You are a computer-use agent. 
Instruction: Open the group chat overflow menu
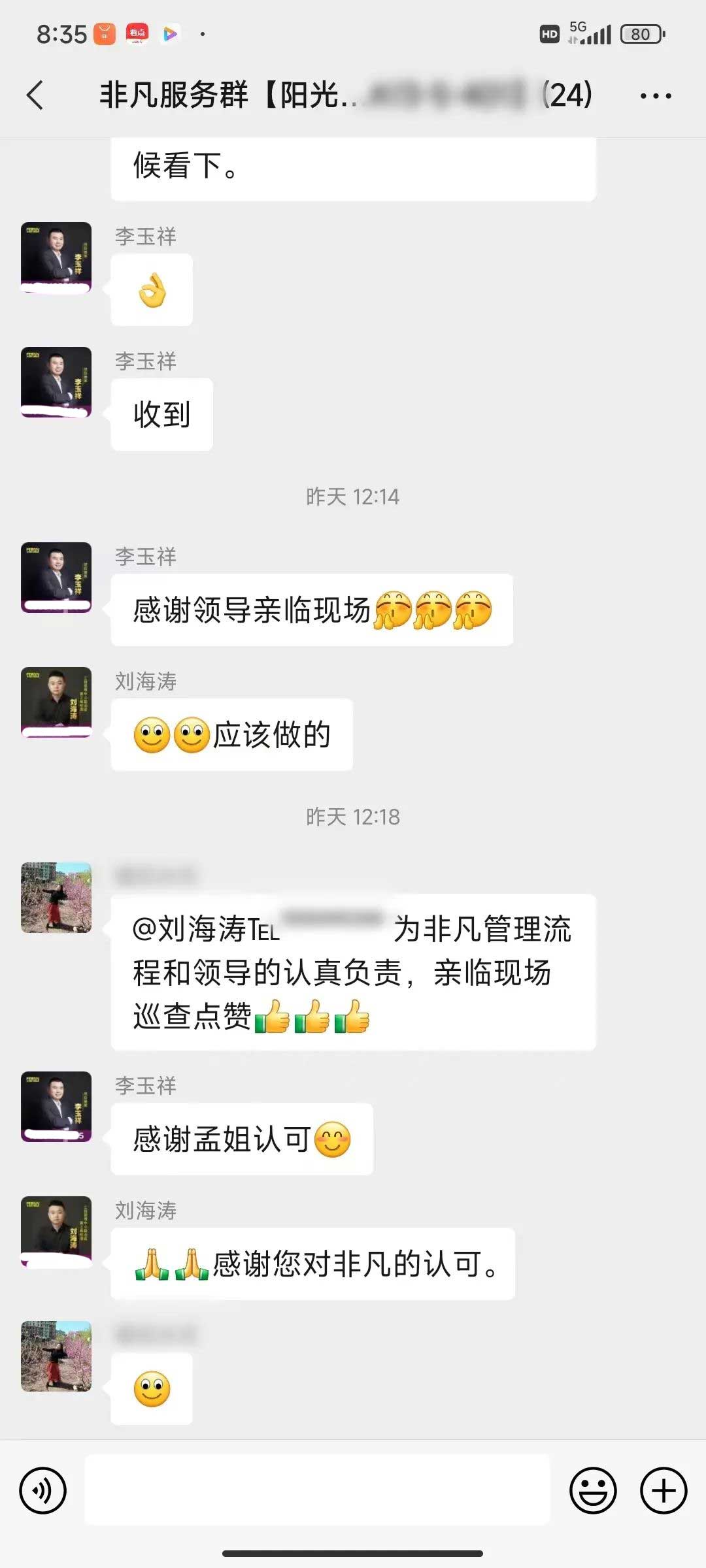[655, 96]
